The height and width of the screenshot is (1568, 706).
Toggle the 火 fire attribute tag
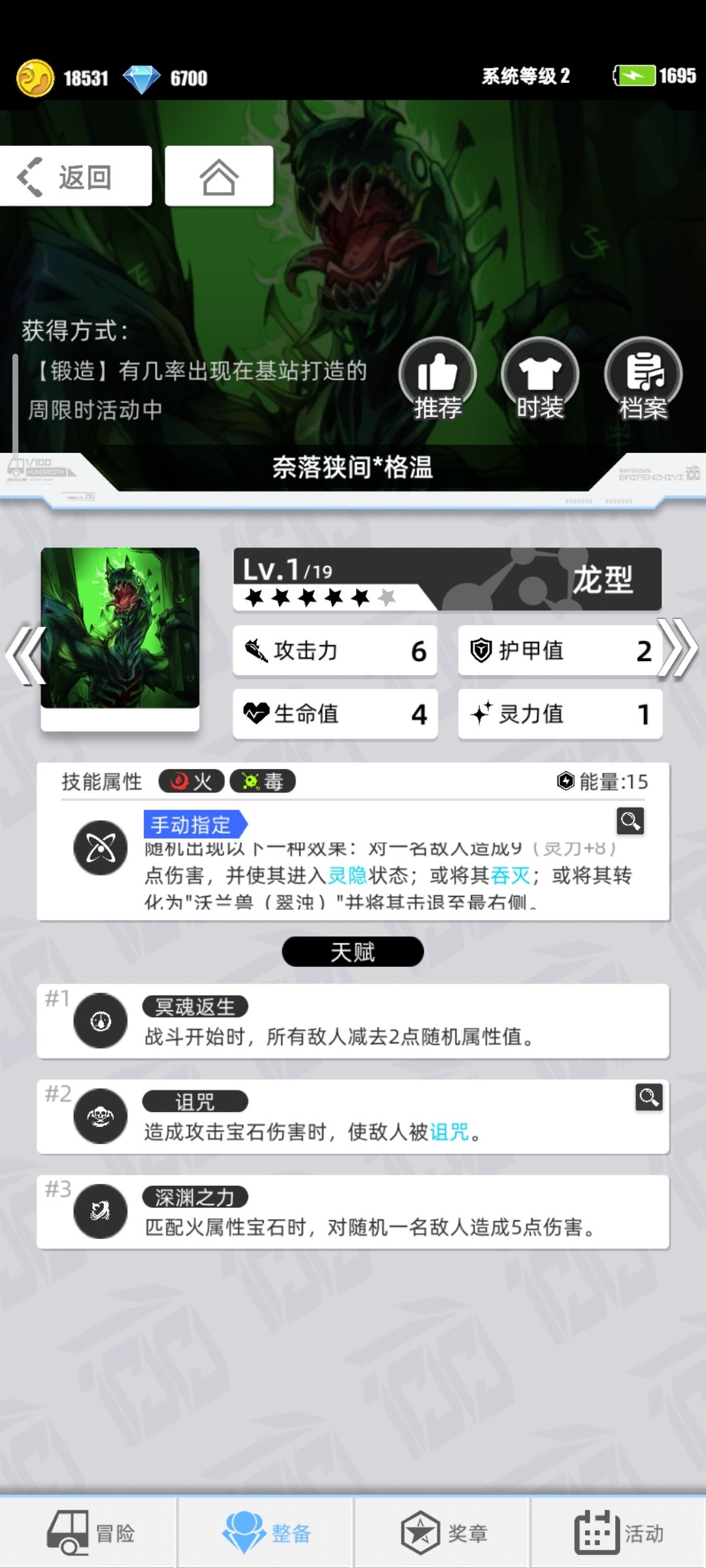click(190, 781)
